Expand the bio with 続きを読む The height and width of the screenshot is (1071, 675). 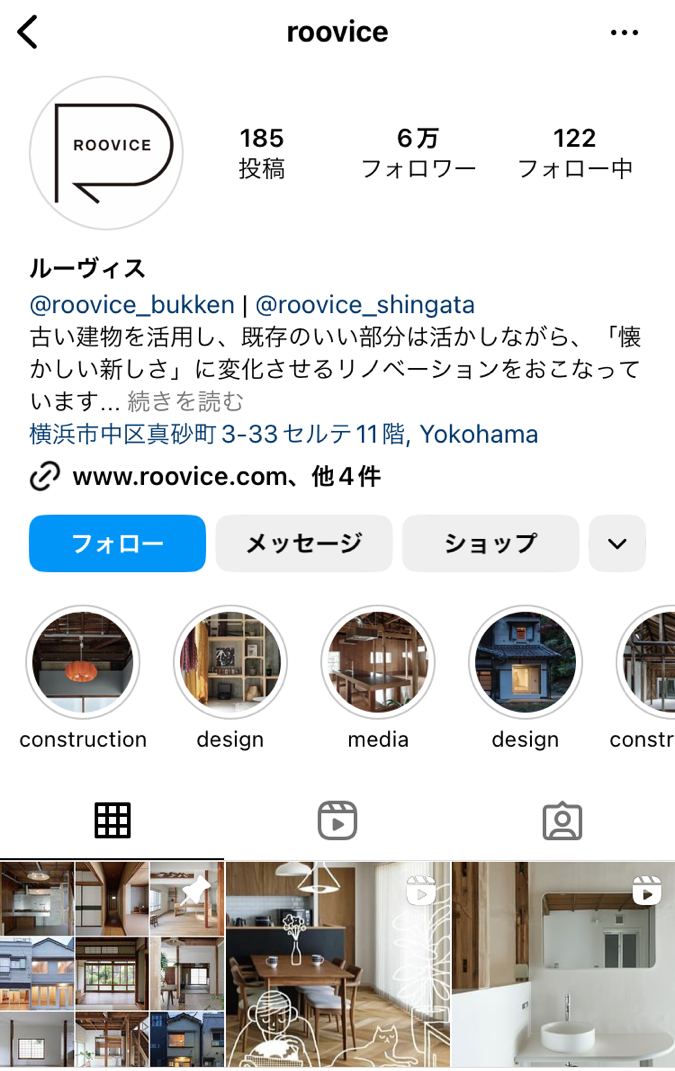pyautogui.click(x=185, y=401)
